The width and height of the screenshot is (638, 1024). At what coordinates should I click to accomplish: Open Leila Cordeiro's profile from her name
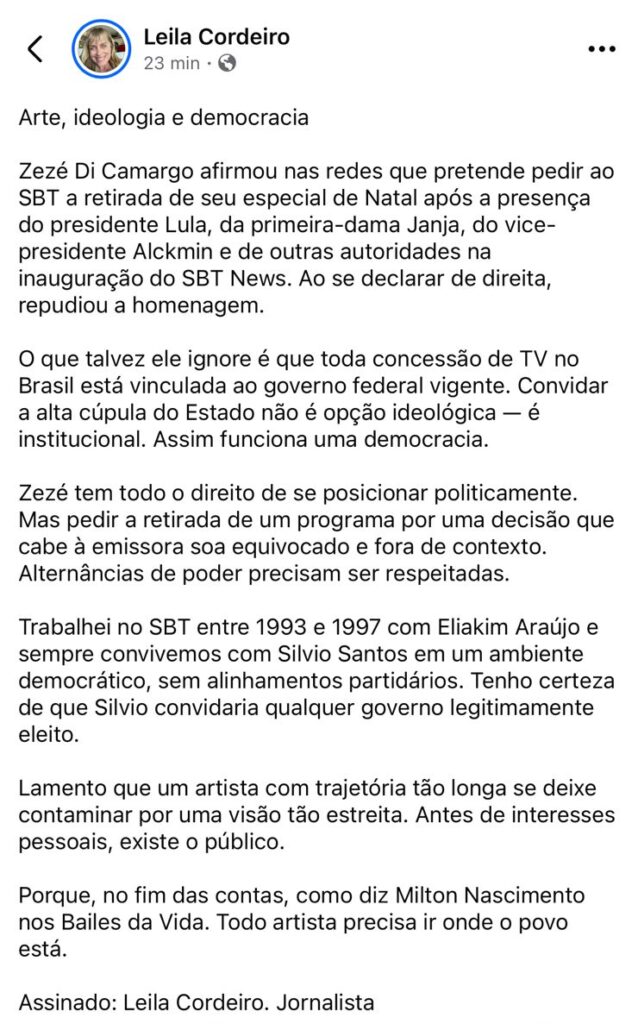pyautogui.click(x=216, y=37)
